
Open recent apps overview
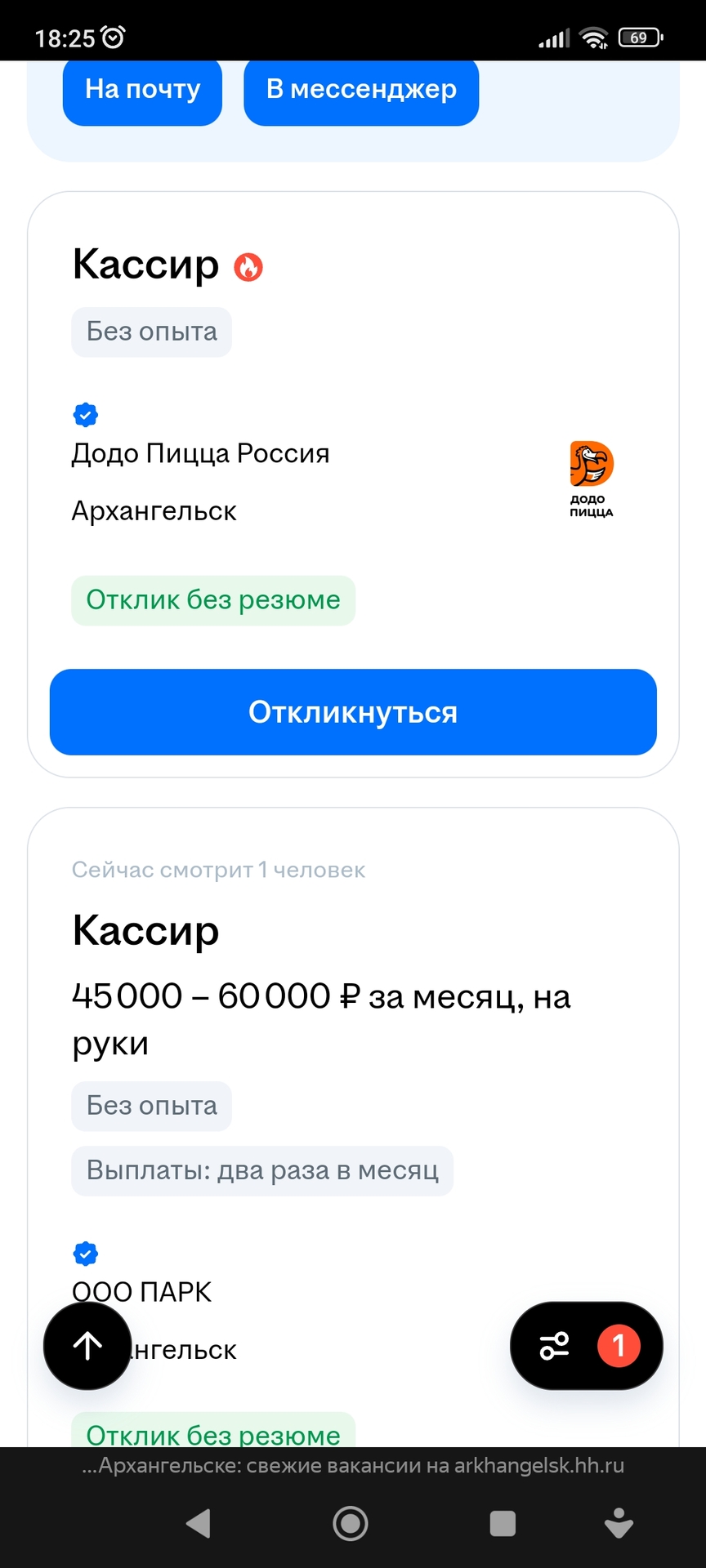click(502, 1524)
